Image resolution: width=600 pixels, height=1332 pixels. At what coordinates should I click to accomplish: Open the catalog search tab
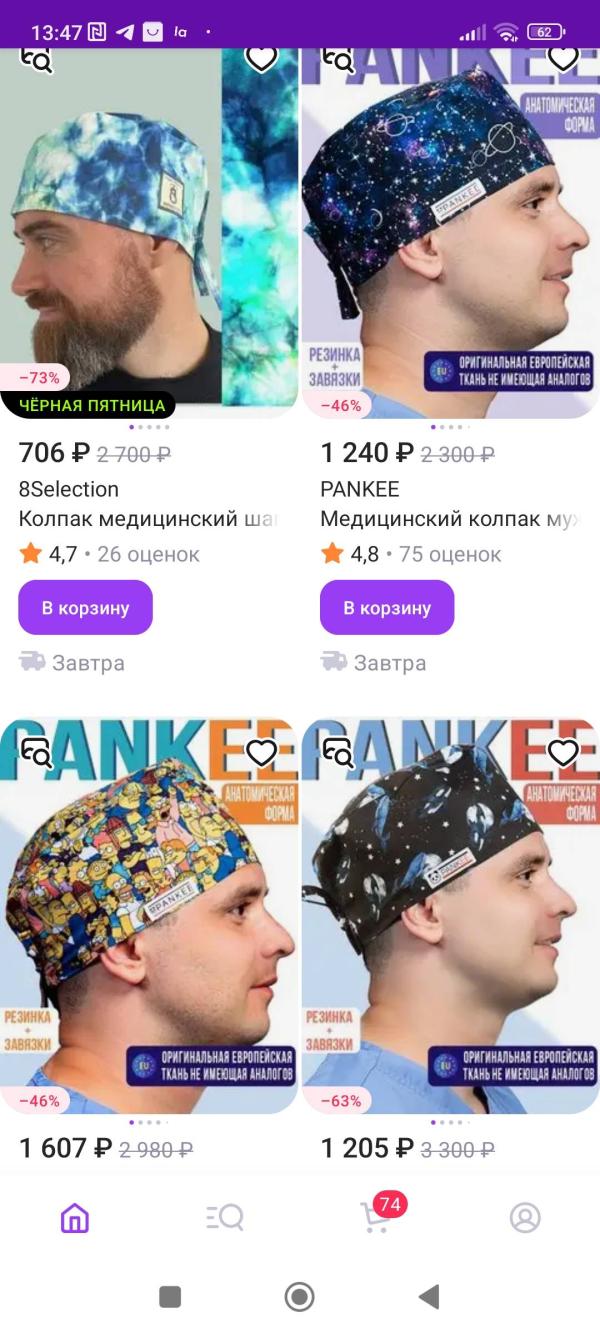click(x=225, y=1217)
